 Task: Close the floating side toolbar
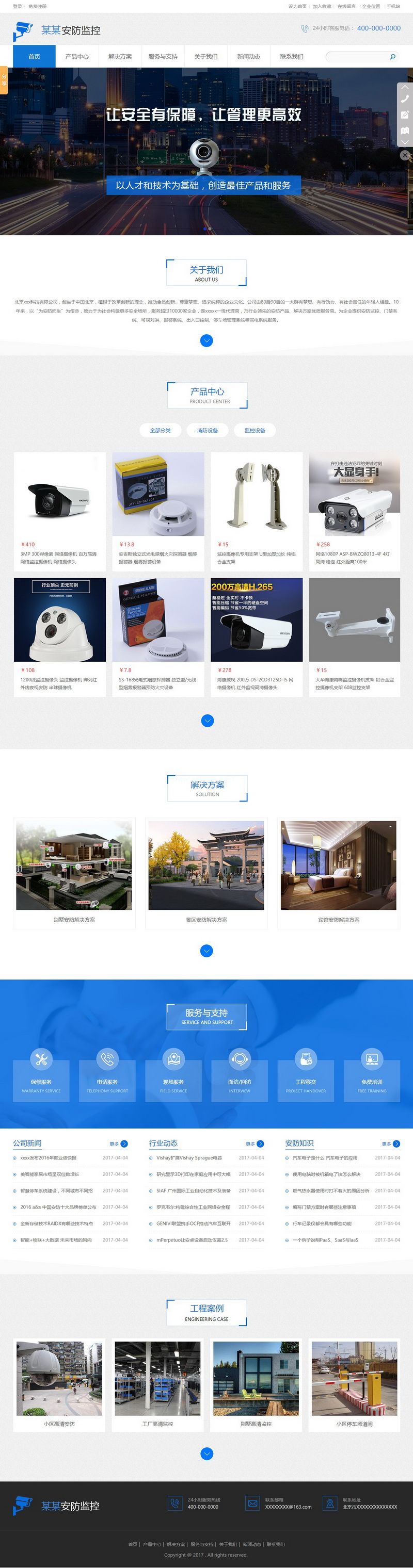tap(404, 155)
